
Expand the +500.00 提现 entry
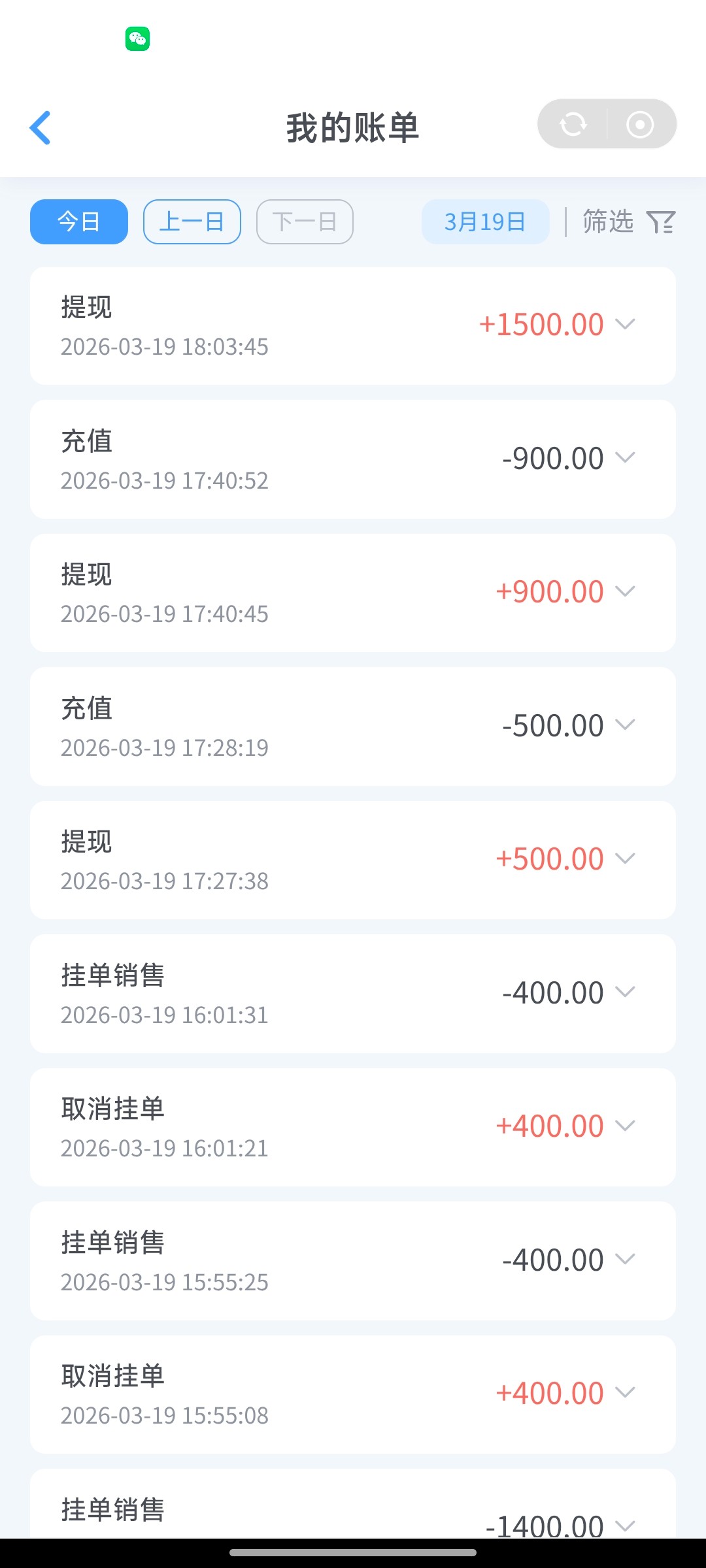[625, 860]
